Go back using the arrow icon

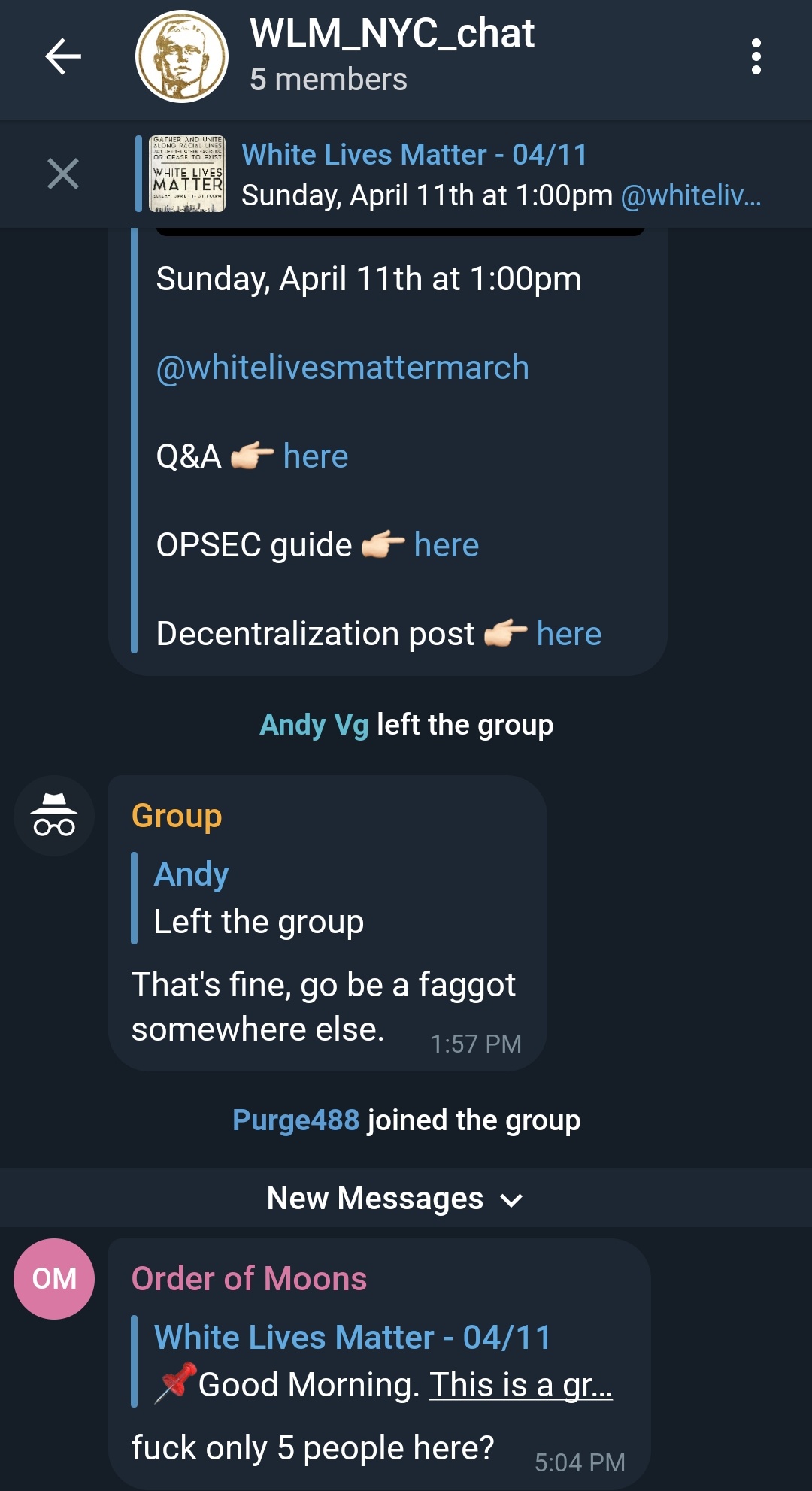click(63, 56)
